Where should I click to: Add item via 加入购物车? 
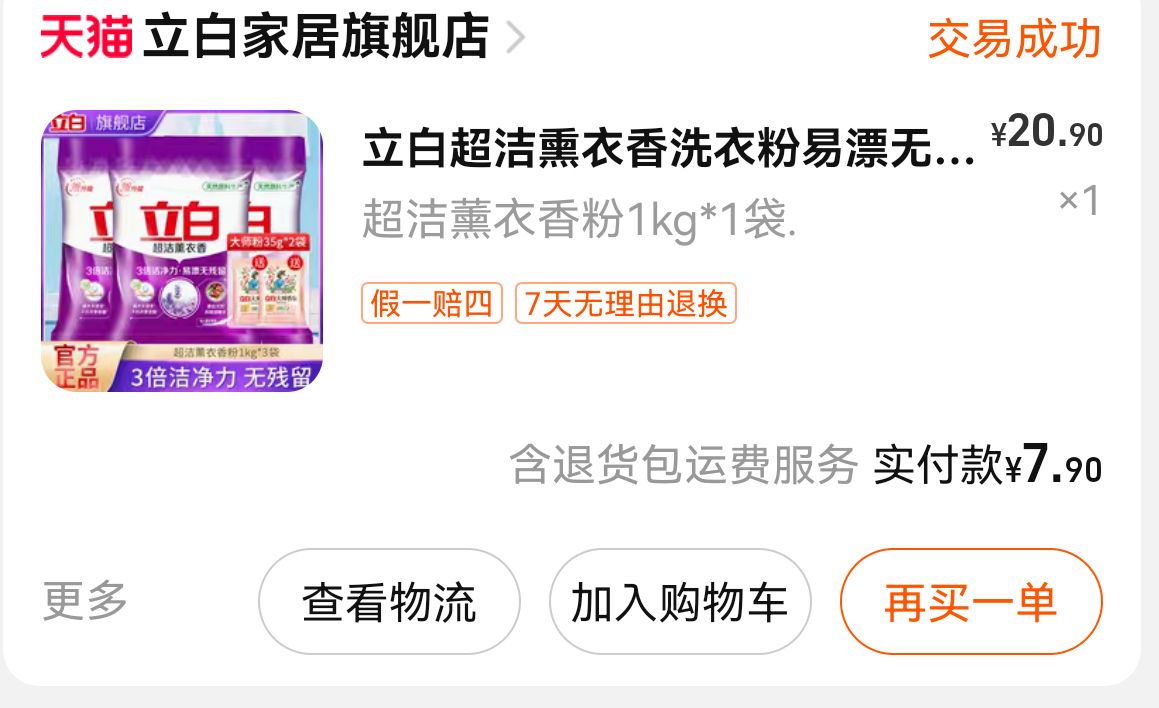pyautogui.click(x=679, y=603)
